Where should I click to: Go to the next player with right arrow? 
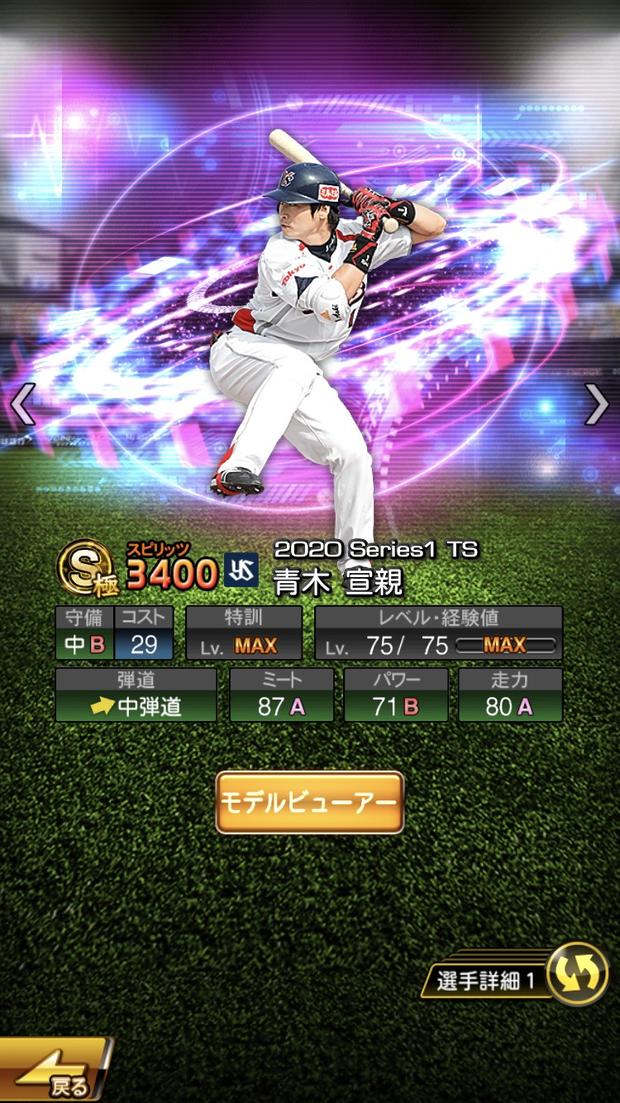pos(597,404)
